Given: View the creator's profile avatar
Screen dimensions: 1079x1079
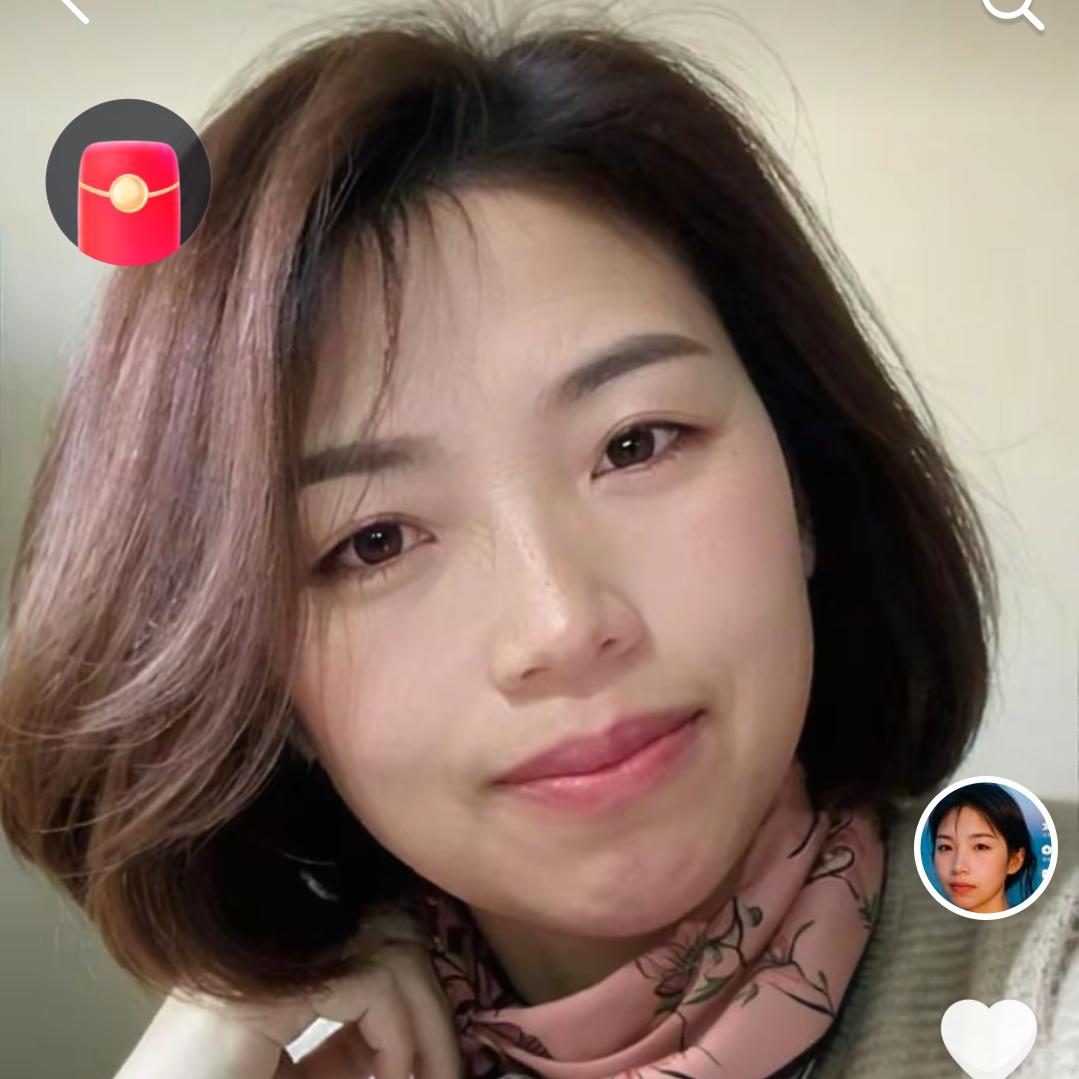Looking at the screenshot, I should pos(985,848).
